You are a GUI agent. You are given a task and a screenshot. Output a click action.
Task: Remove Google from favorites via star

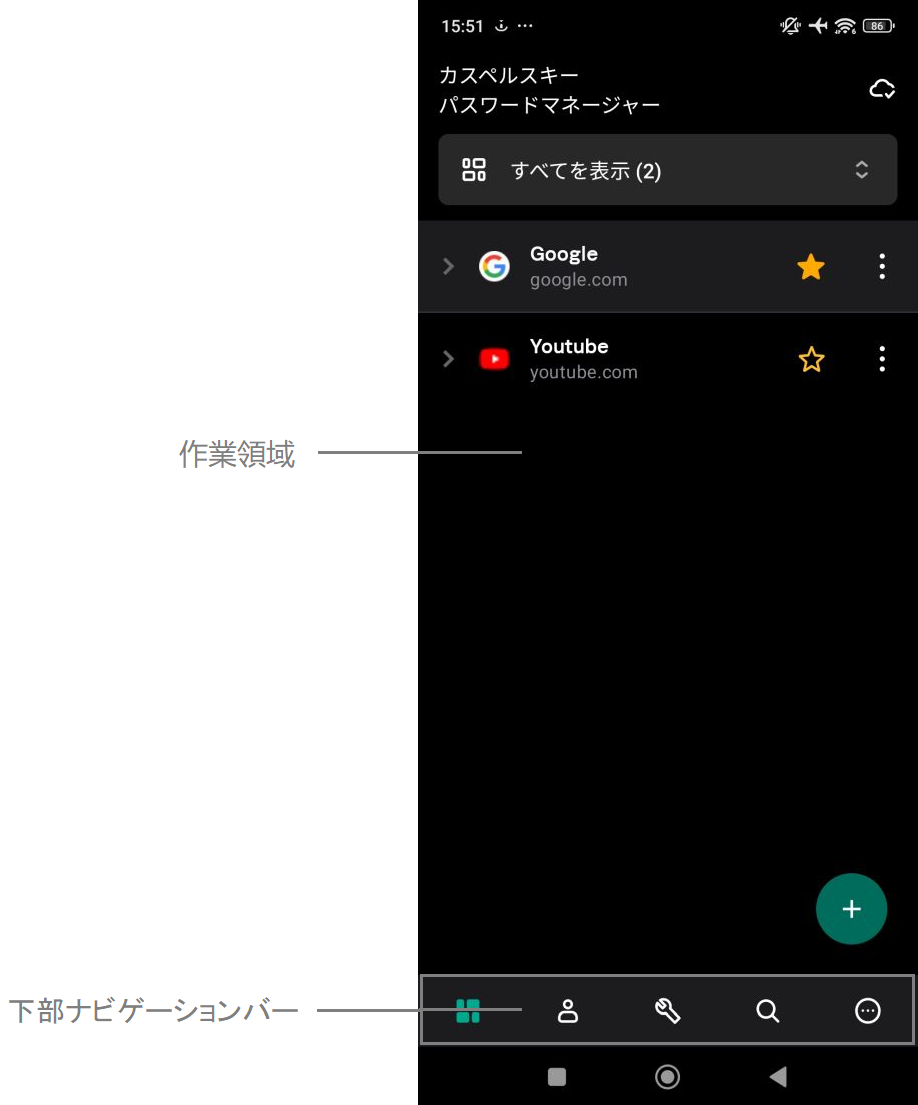[810, 266]
